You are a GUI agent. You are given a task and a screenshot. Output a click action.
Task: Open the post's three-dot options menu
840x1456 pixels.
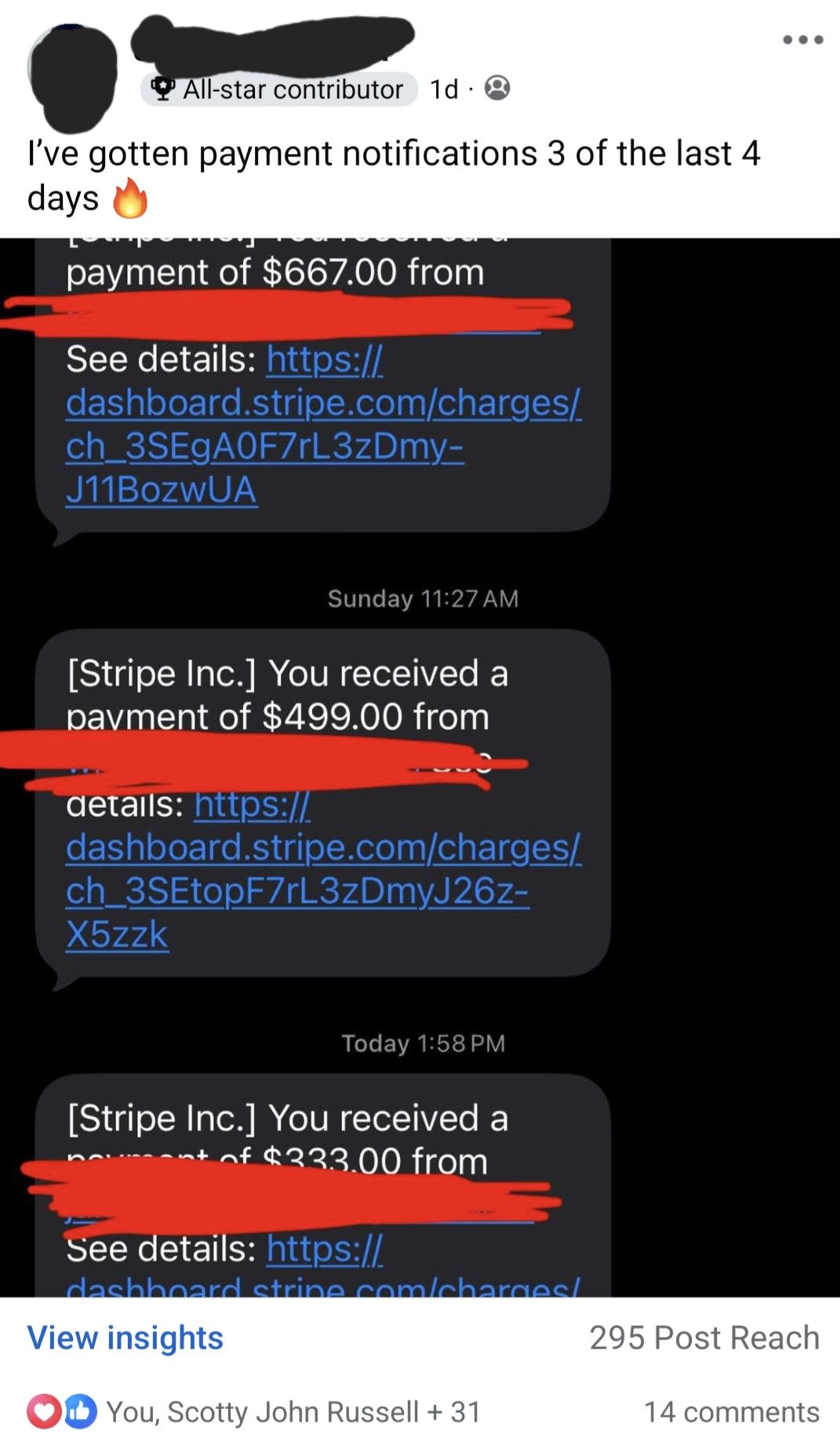tap(802, 40)
